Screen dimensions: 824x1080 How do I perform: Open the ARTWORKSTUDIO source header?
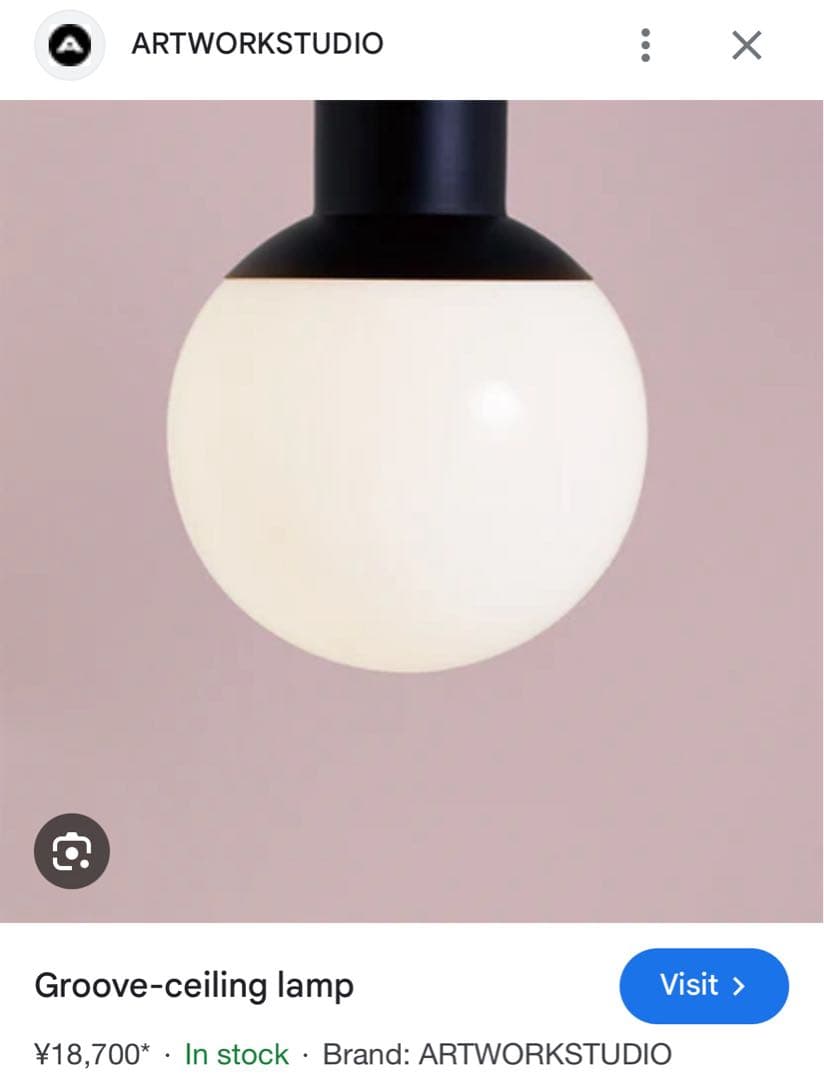257,44
